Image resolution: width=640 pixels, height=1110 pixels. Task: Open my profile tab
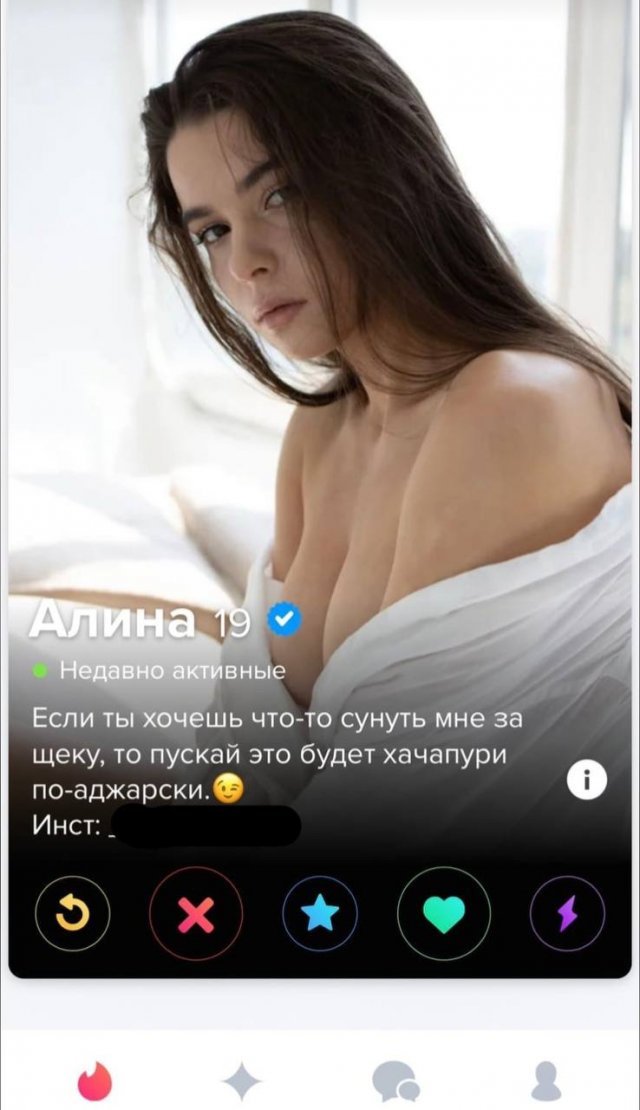[546, 1082]
